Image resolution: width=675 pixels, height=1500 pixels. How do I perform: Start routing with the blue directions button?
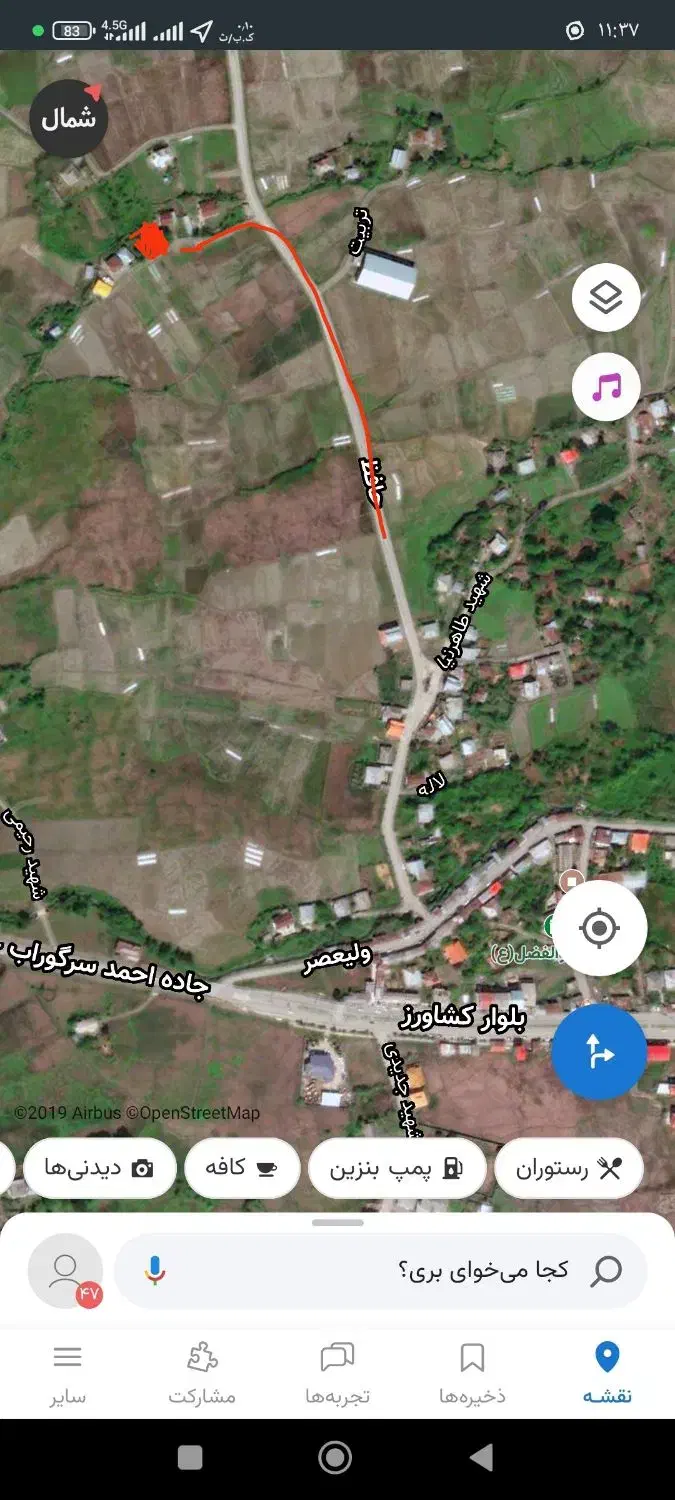coord(599,1052)
